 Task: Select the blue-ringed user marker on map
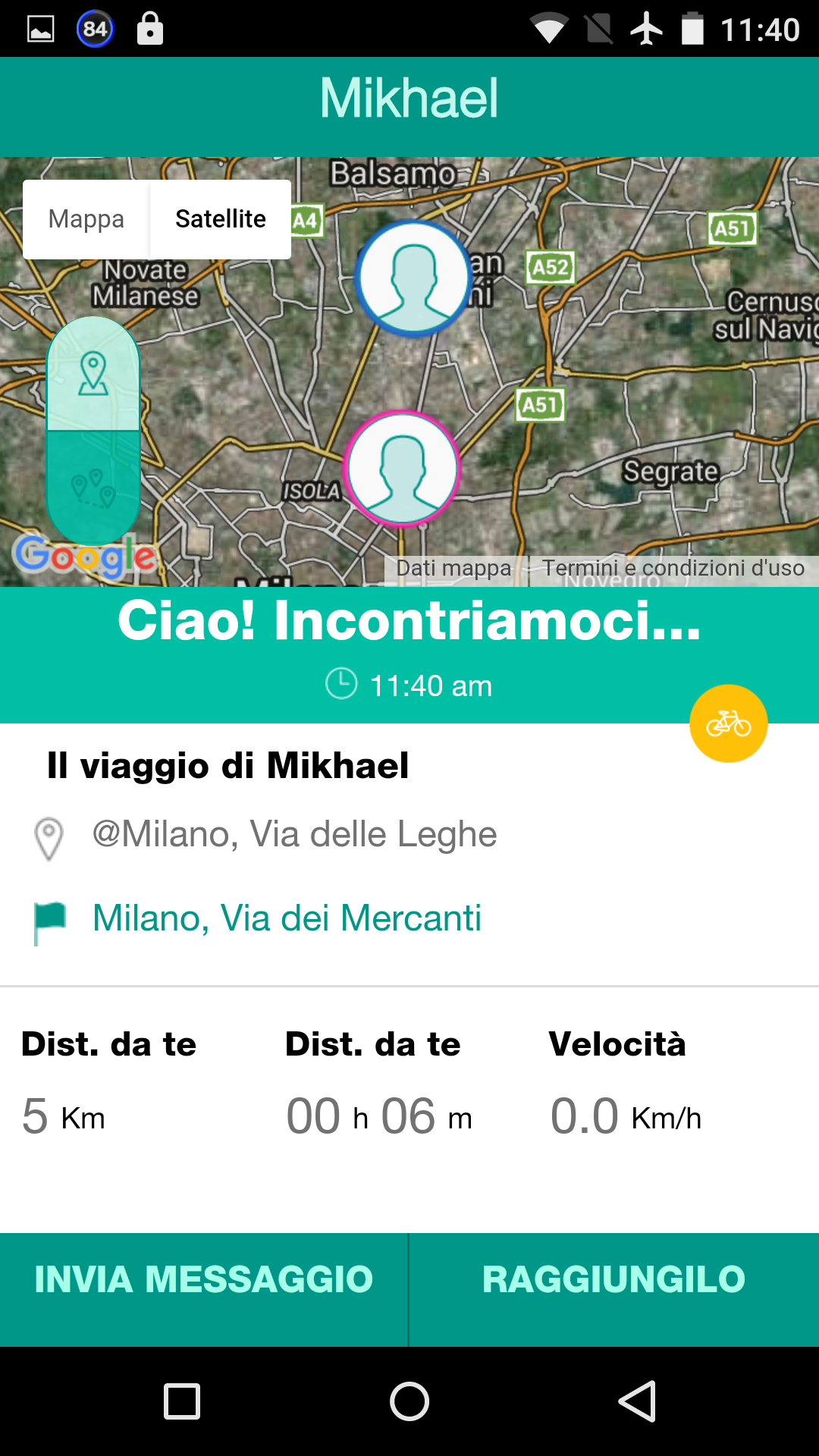[414, 278]
